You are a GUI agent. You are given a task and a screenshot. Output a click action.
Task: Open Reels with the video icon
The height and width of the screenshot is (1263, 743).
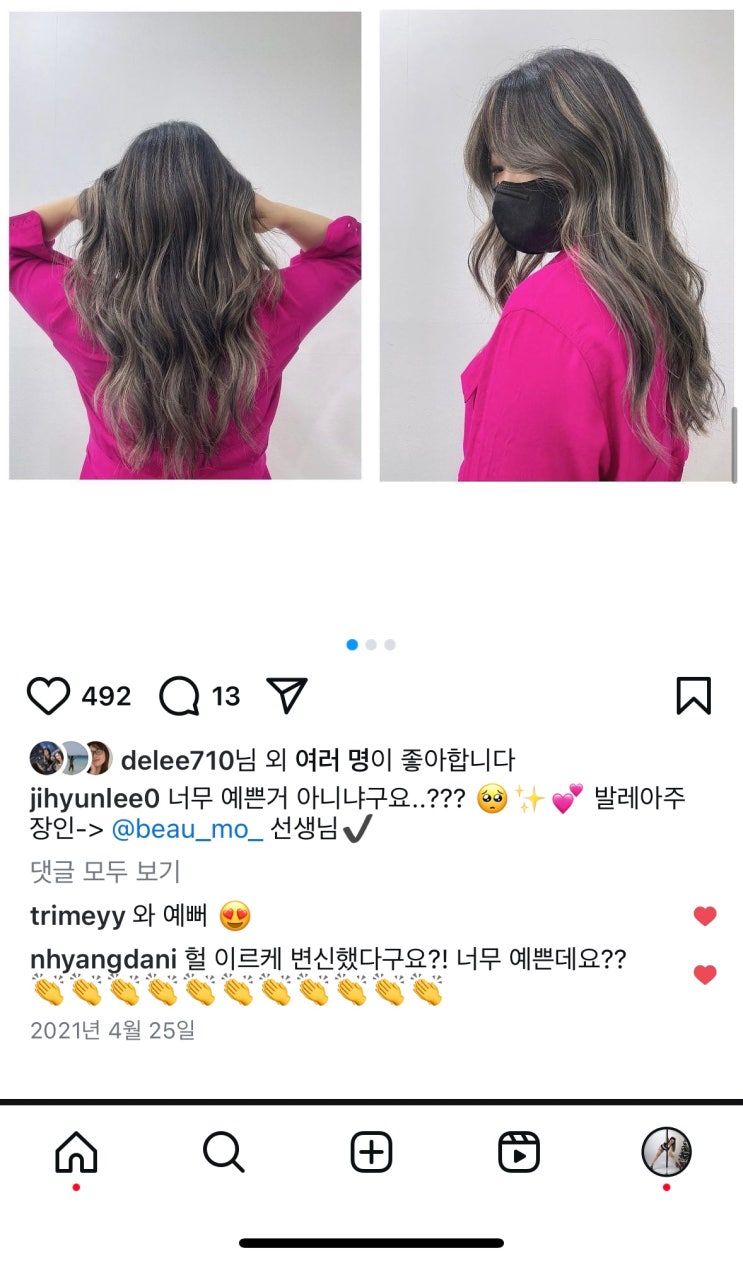(520, 1152)
